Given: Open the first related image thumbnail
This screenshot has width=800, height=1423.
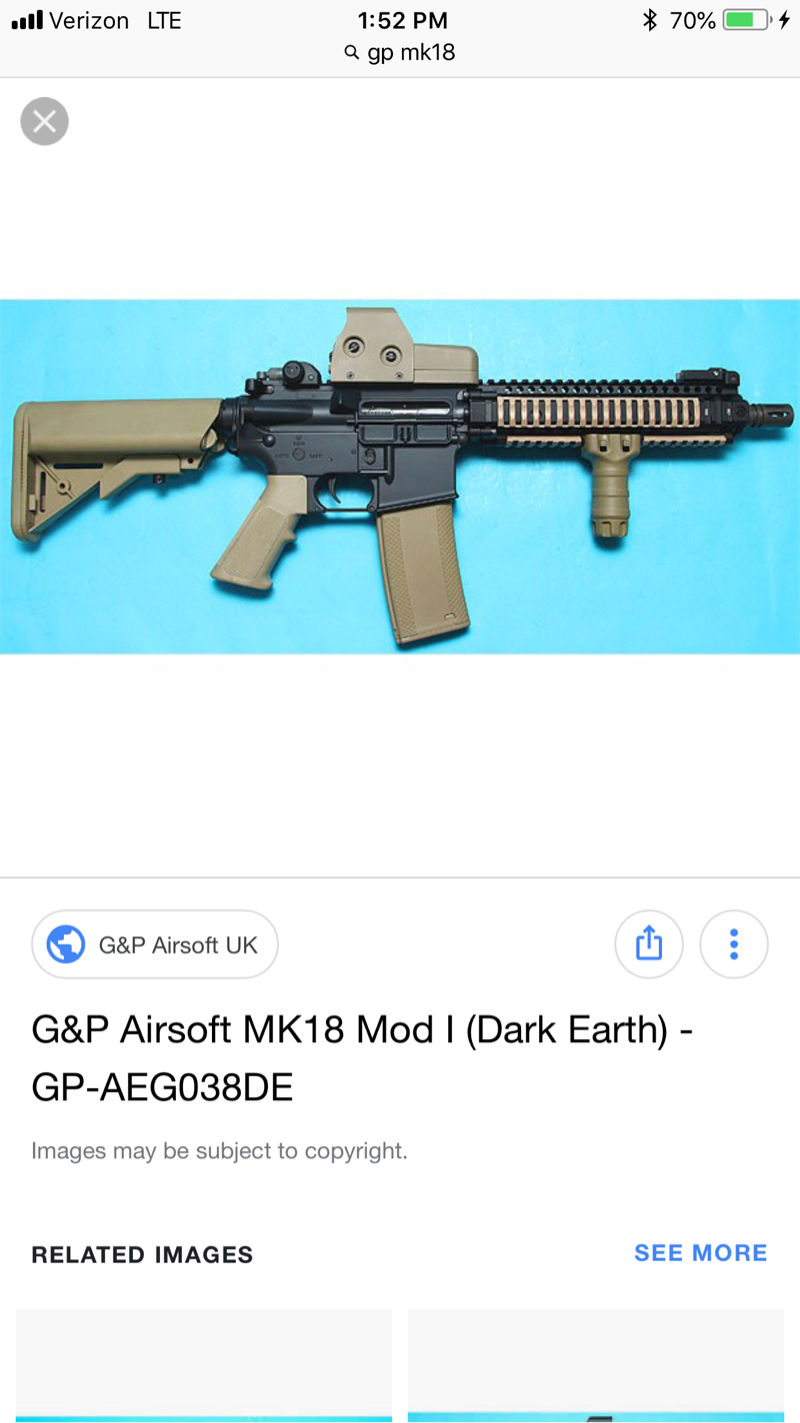Looking at the screenshot, I should (204, 1365).
